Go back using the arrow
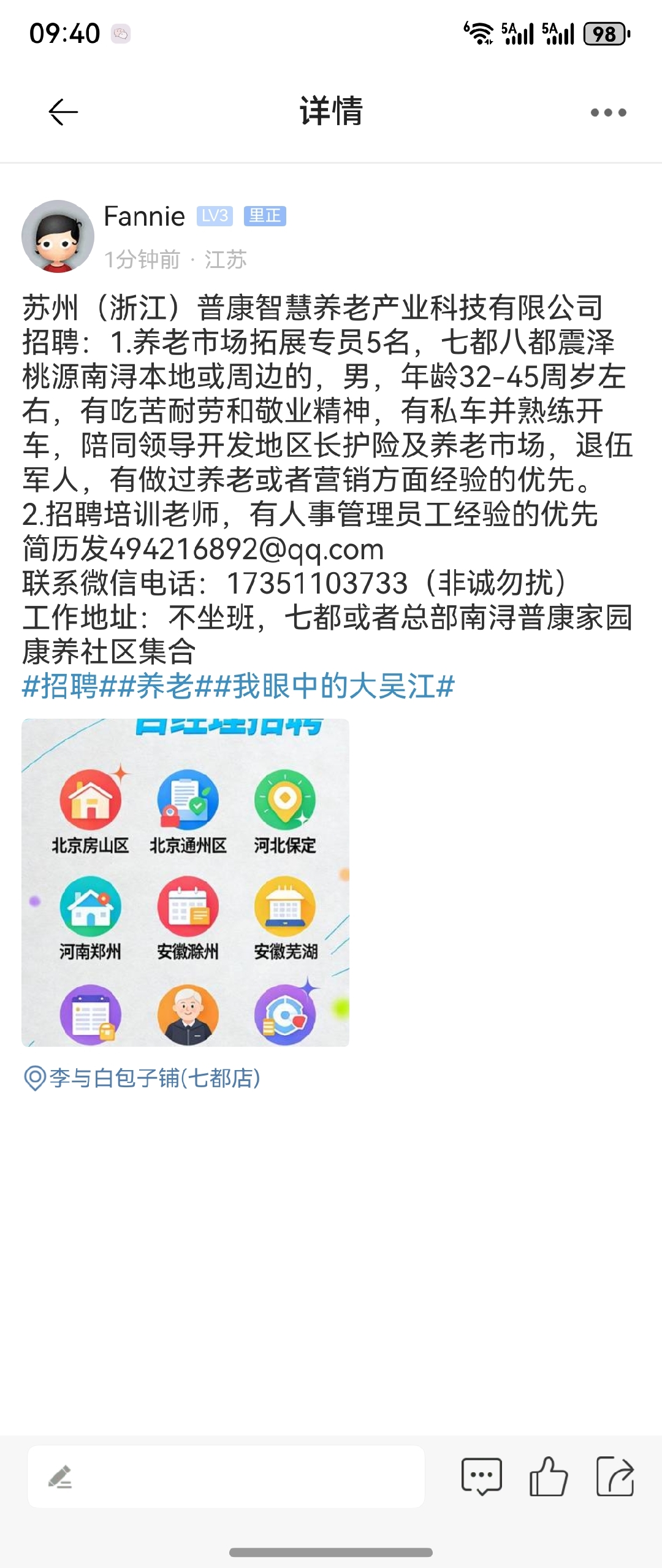 63,112
